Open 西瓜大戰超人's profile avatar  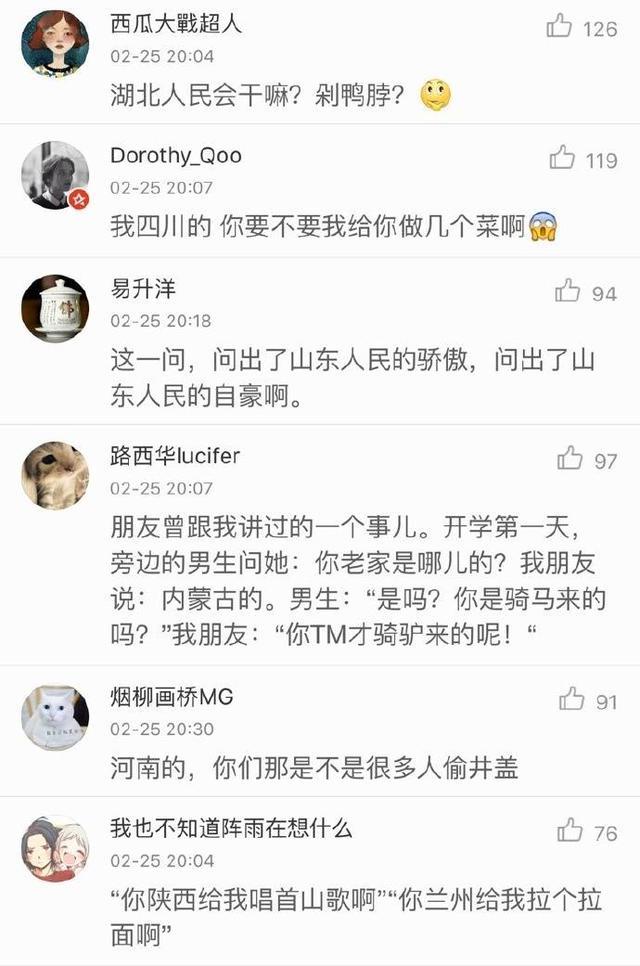click(x=55, y=43)
